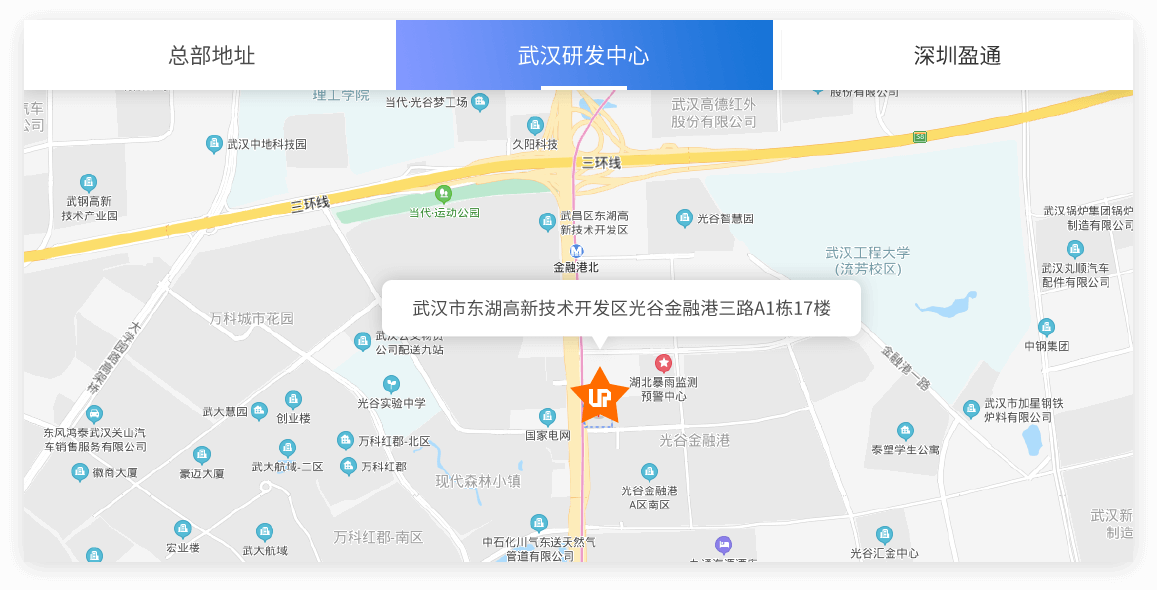Select the 武汉研发中心 tab

tap(584, 55)
